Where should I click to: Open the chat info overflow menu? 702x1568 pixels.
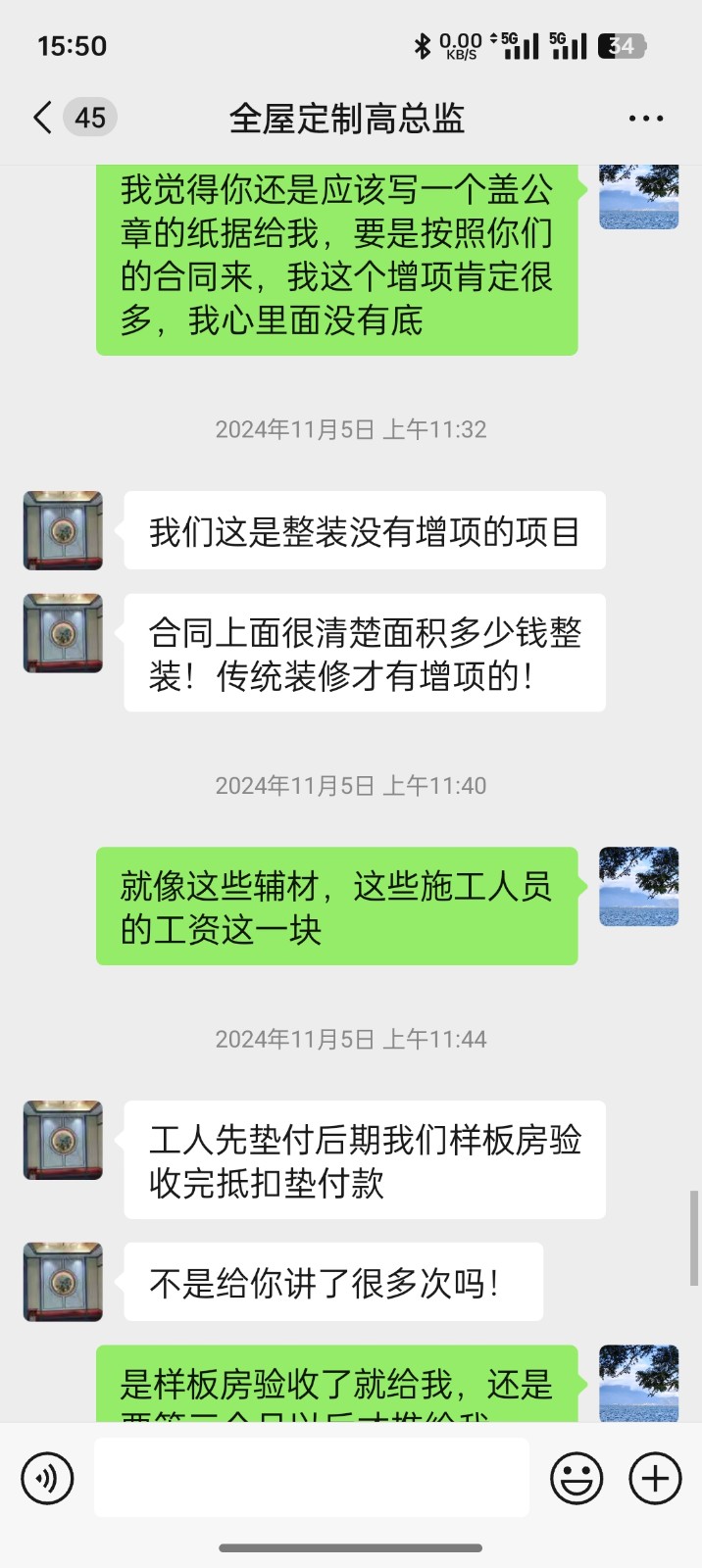(645, 119)
